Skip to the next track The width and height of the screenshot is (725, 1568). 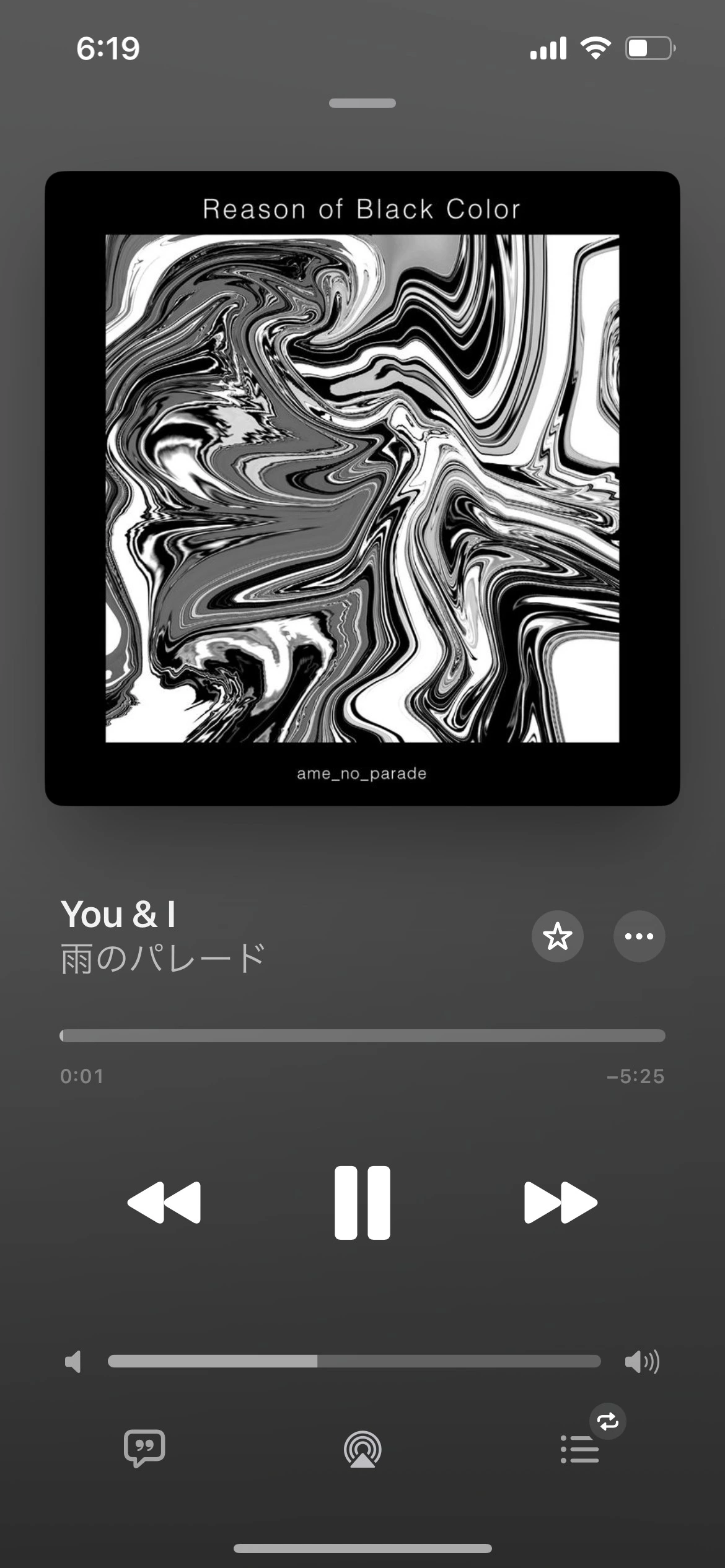tap(560, 1203)
